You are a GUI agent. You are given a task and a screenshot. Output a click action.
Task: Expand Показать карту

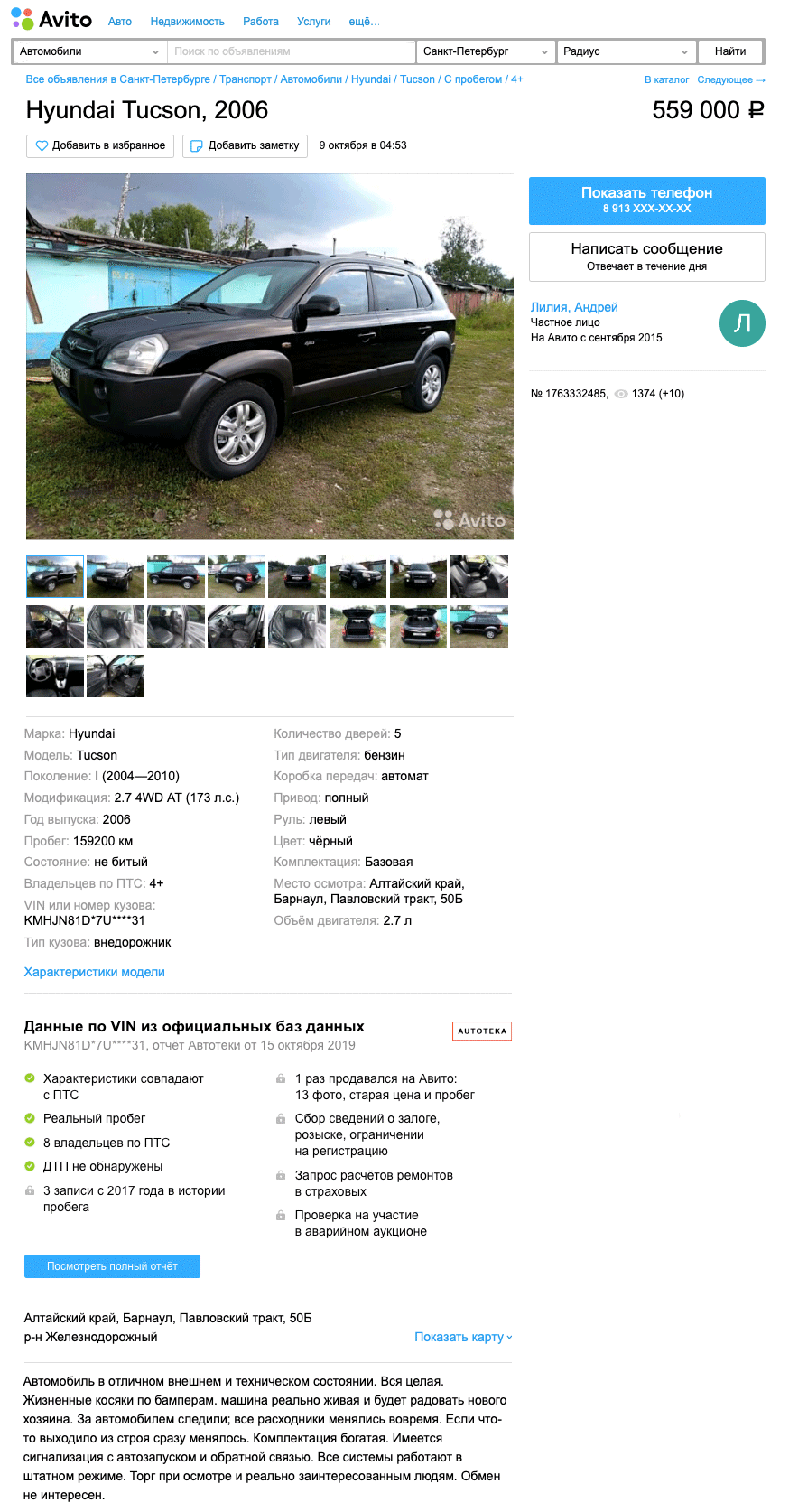point(463,1337)
